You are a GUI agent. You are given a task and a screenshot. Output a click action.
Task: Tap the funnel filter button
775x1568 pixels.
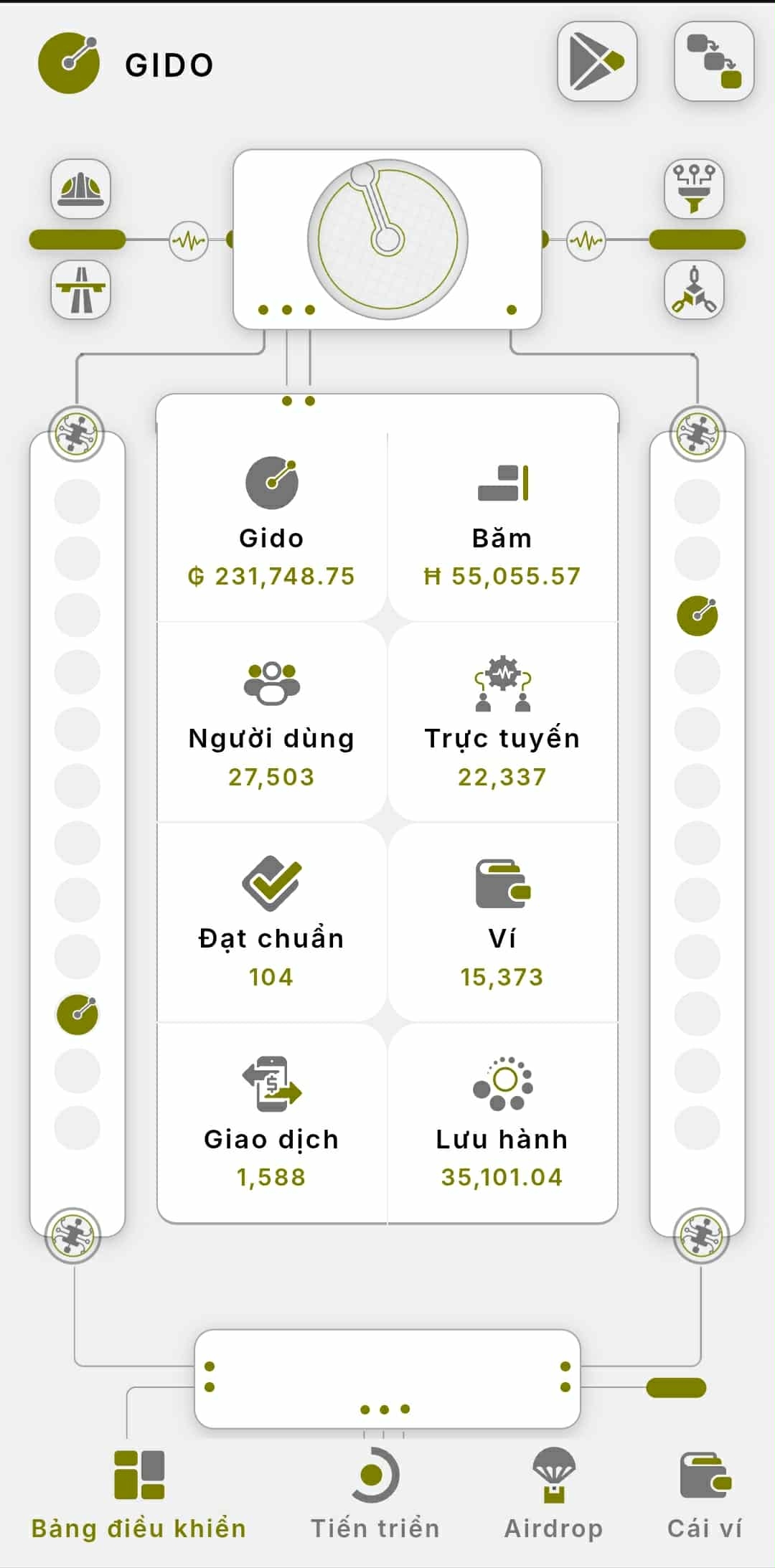694,189
